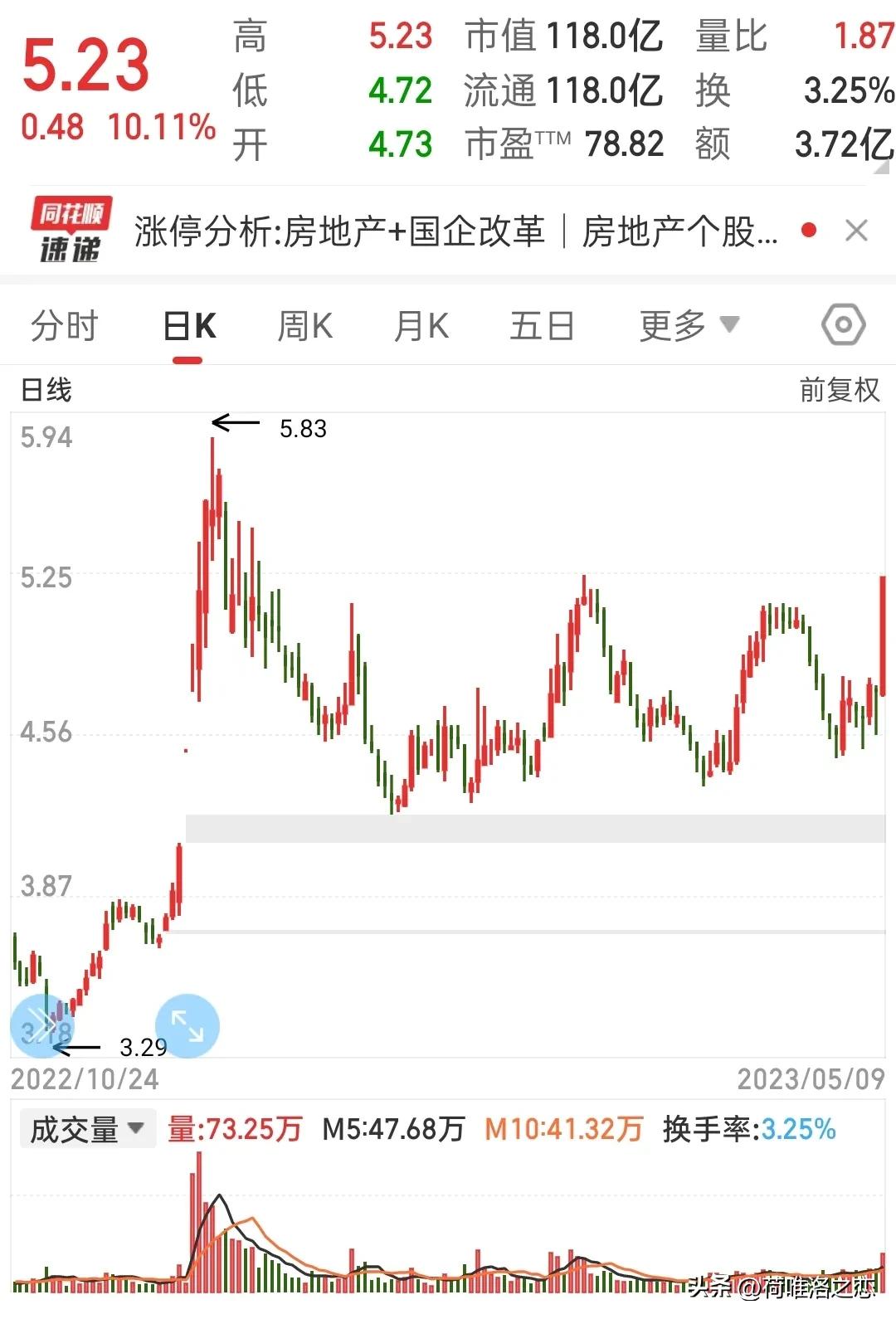Tap the fullscreen expand icon on chart
Screen dimensions: 896x1319
point(187,1026)
